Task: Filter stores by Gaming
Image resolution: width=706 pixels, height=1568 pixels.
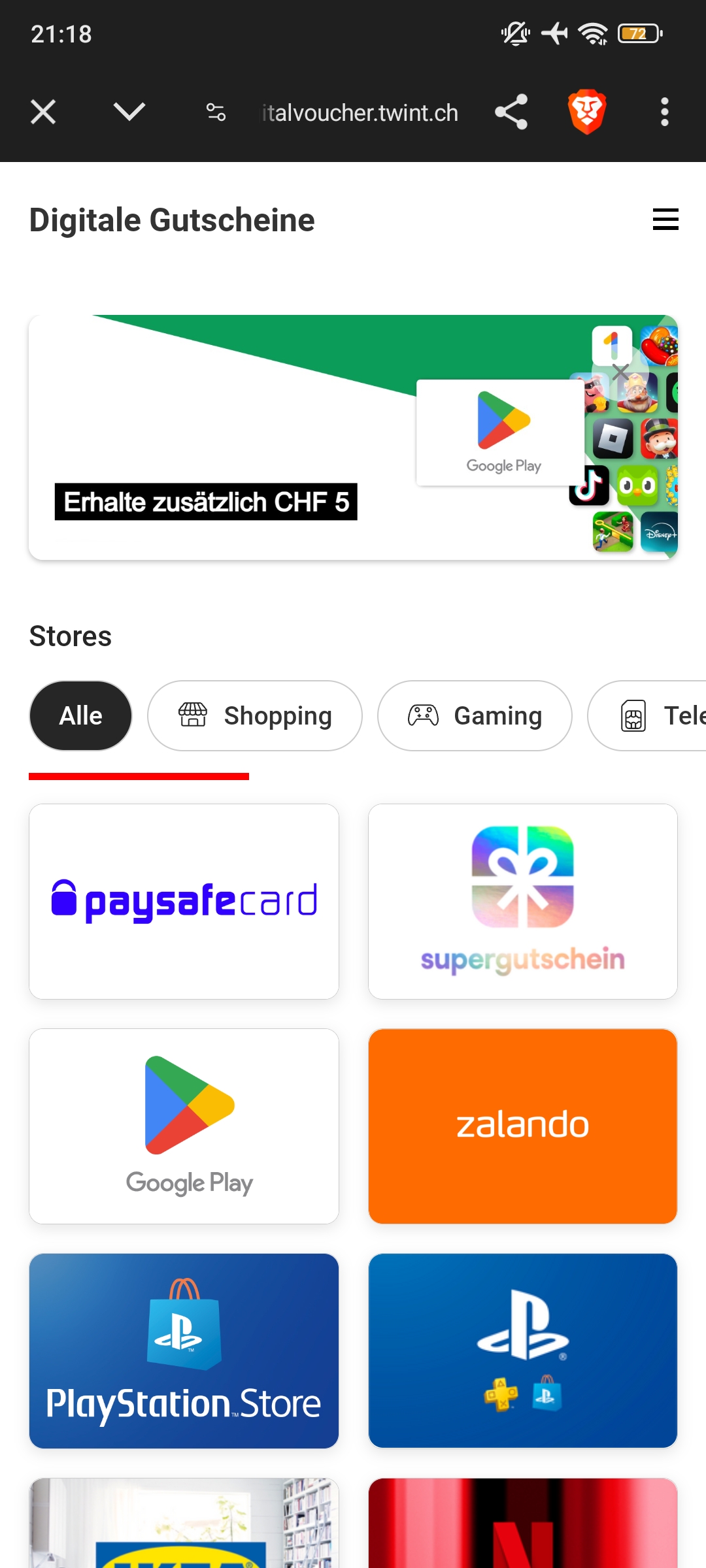Action: 475,716
